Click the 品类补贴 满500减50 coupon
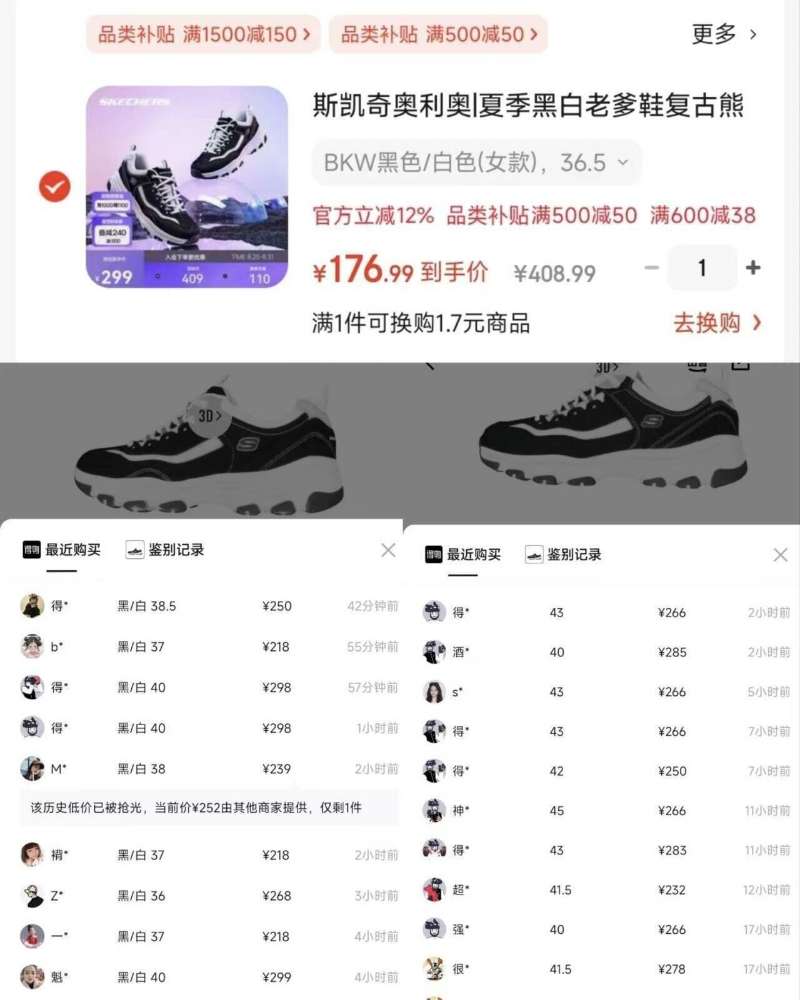800x1000 pixels. pyautogui.click(x=437, y=33)
